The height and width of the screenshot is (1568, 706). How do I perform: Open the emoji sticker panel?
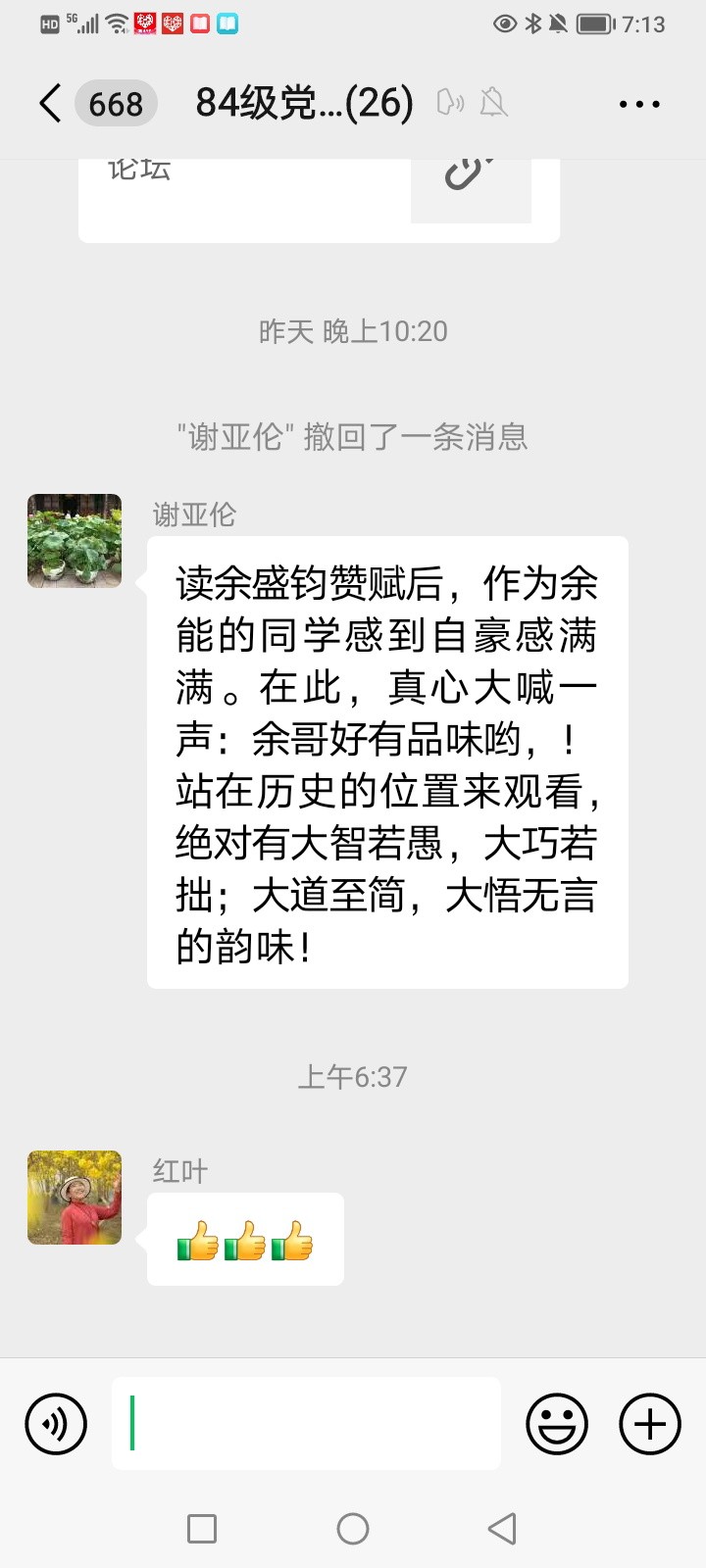(557, 1424)
